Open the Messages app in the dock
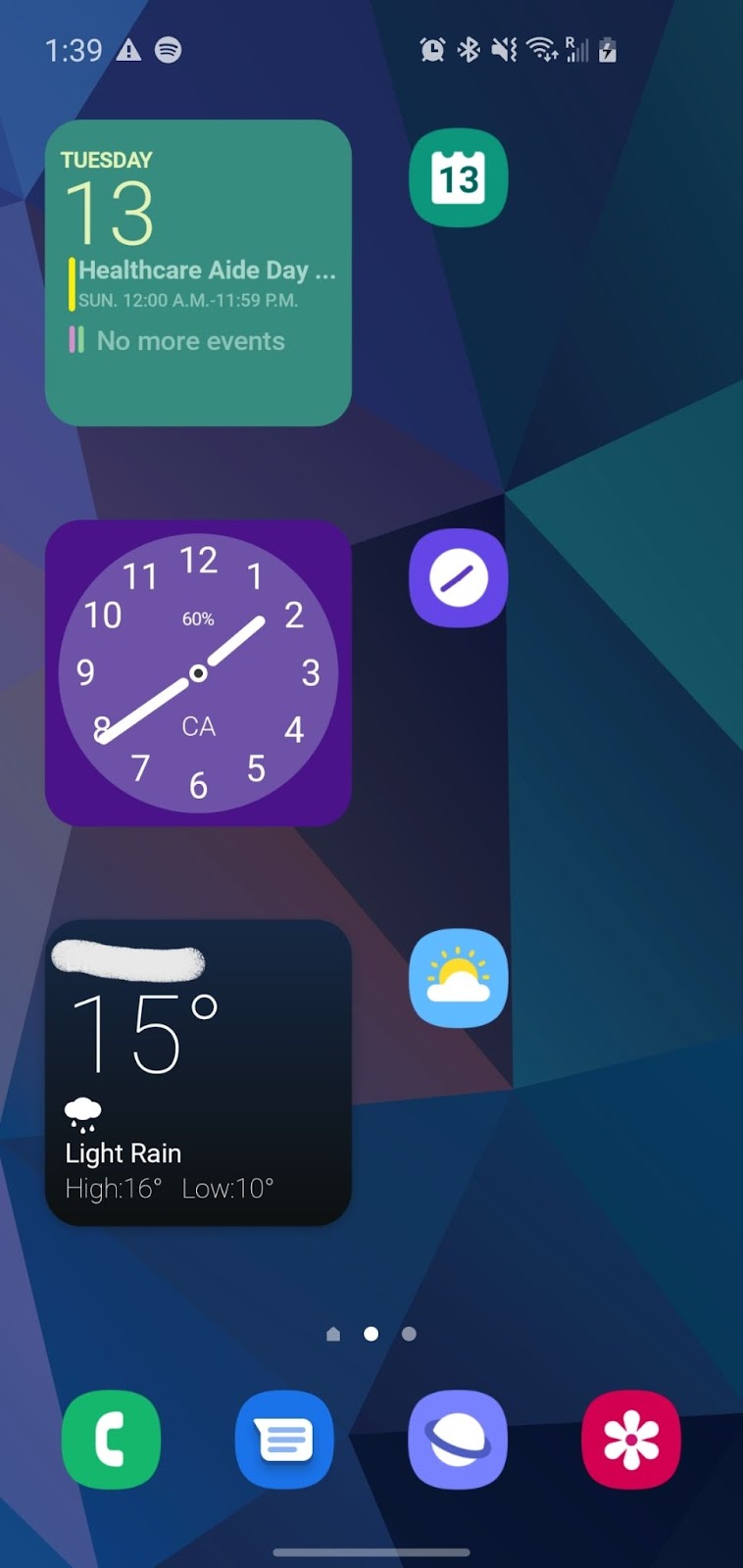The height and width of the screenshot is (1568, 743). click(284, 1440)
